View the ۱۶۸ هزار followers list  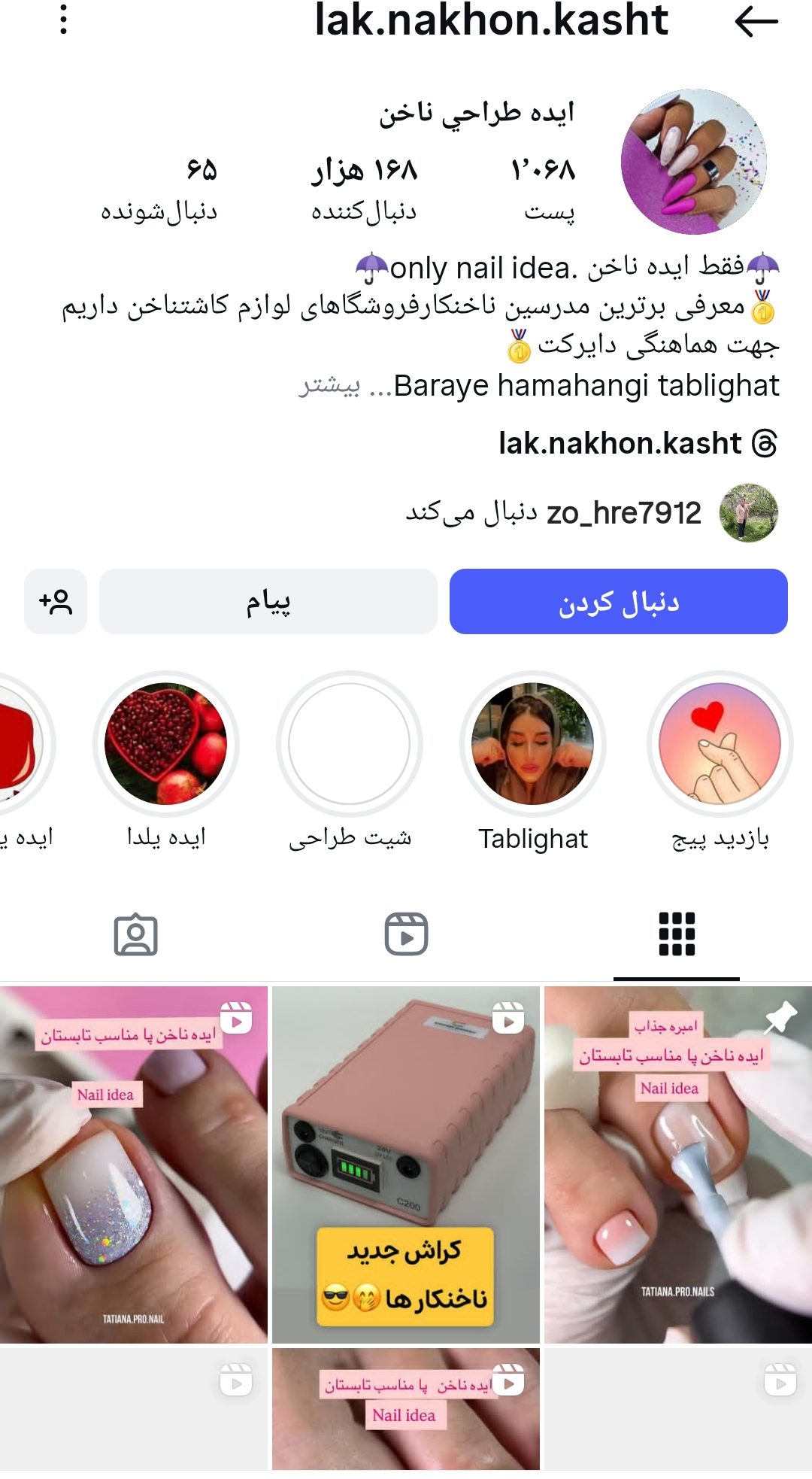point(365,190)
